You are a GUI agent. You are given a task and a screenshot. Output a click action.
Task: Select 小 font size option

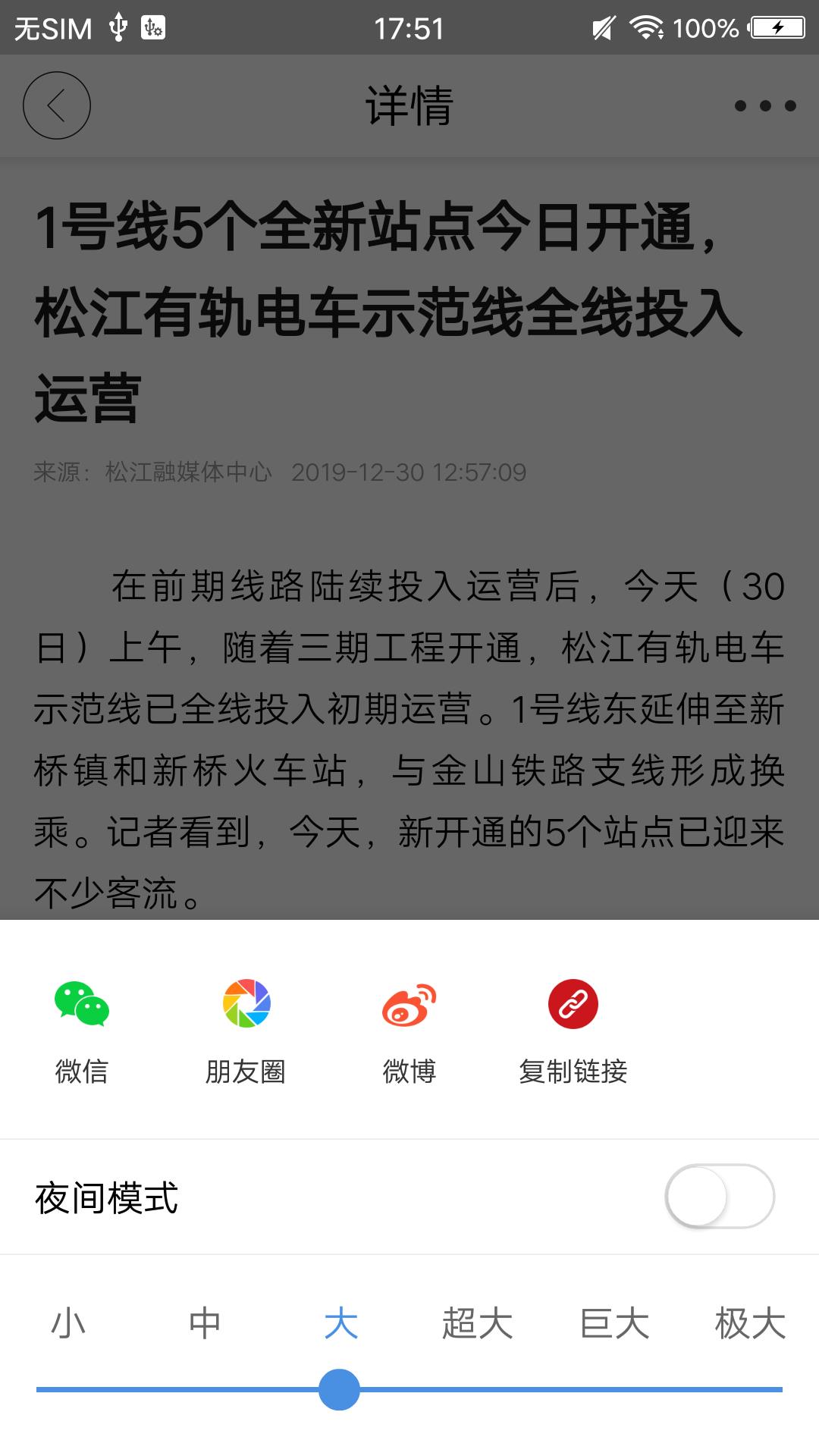(x=66, y=1324)
